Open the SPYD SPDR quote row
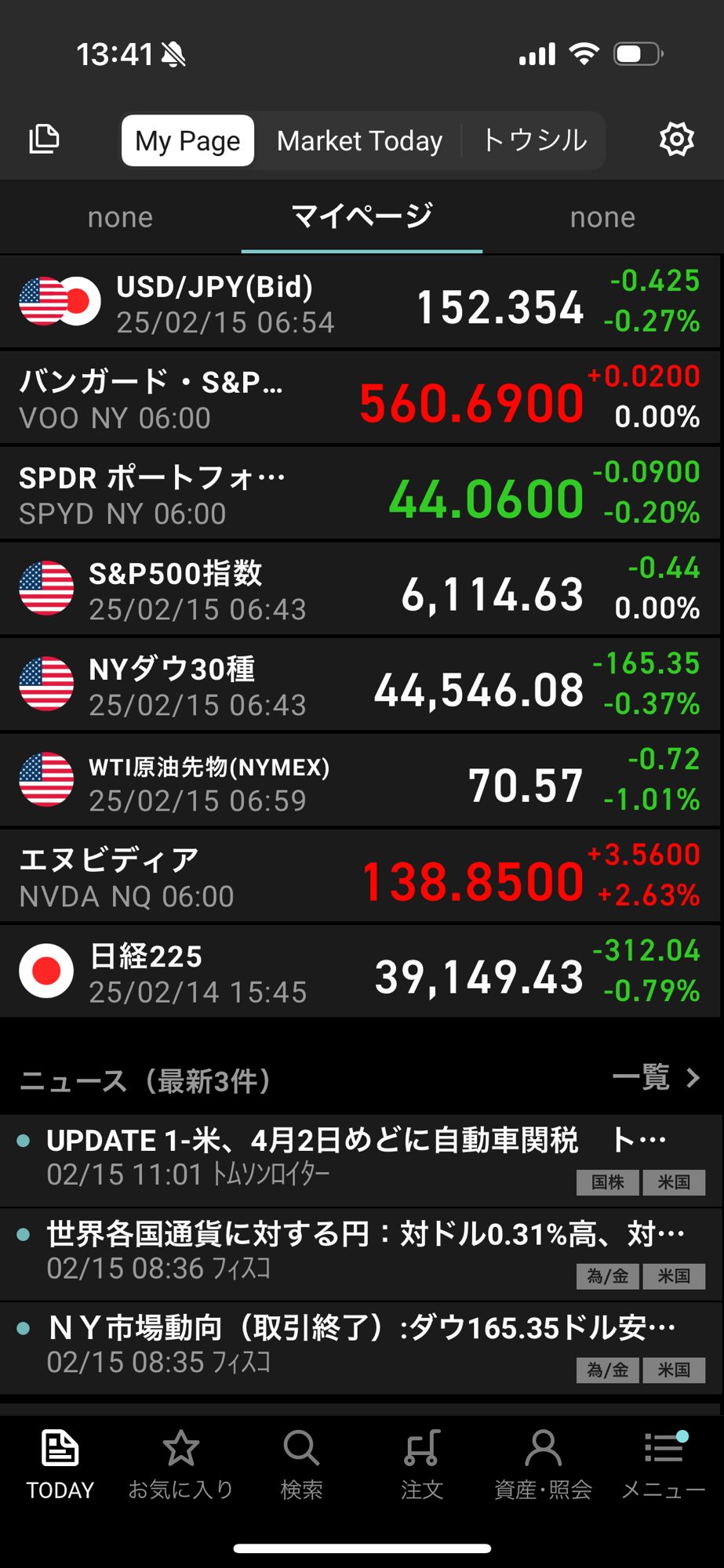 pos(361,494)
